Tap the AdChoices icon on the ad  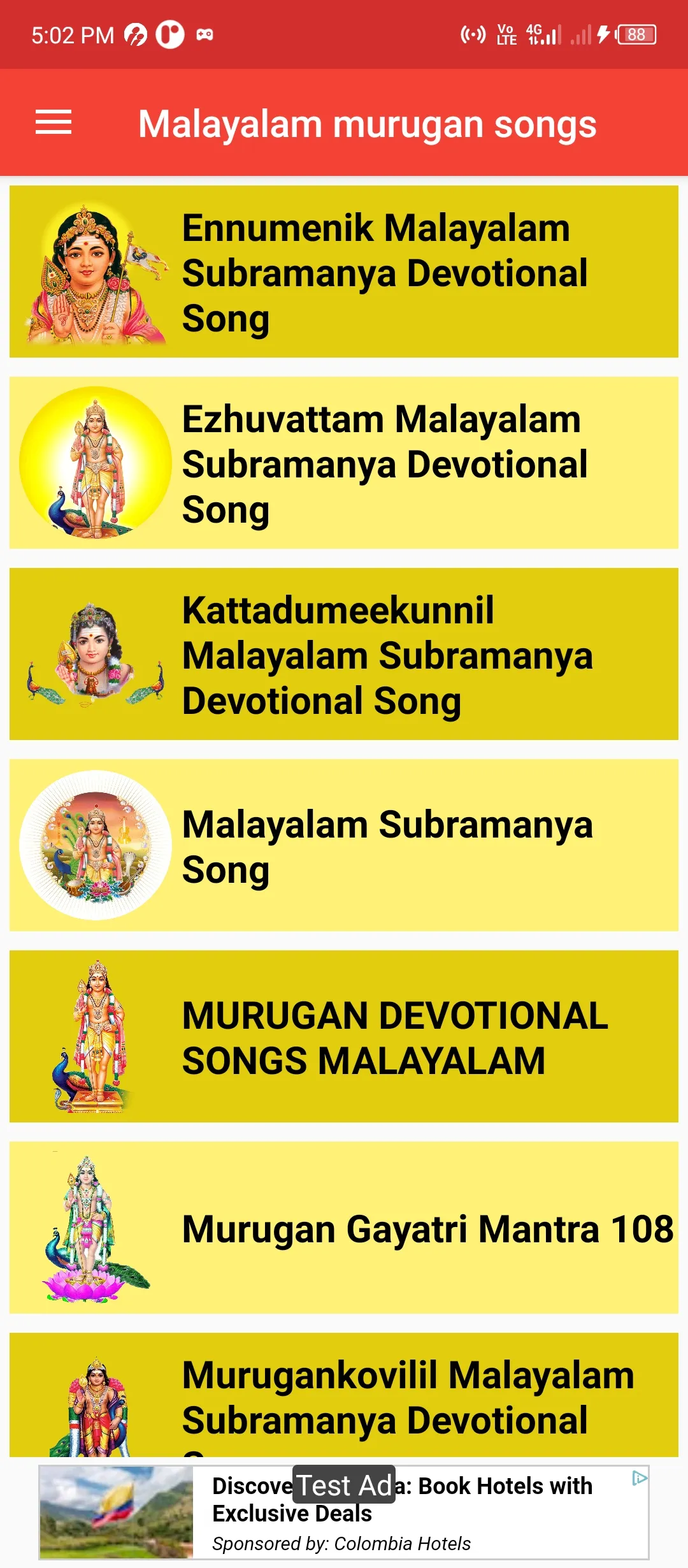(x=640, y=1478)
